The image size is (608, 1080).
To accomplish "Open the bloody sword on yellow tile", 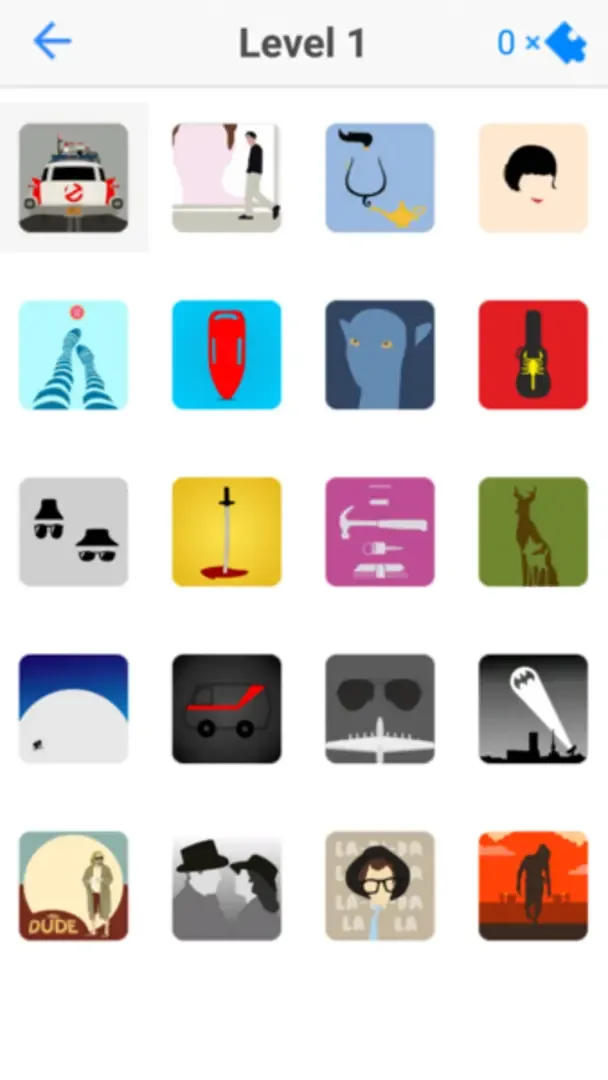I will click(227, 532).
